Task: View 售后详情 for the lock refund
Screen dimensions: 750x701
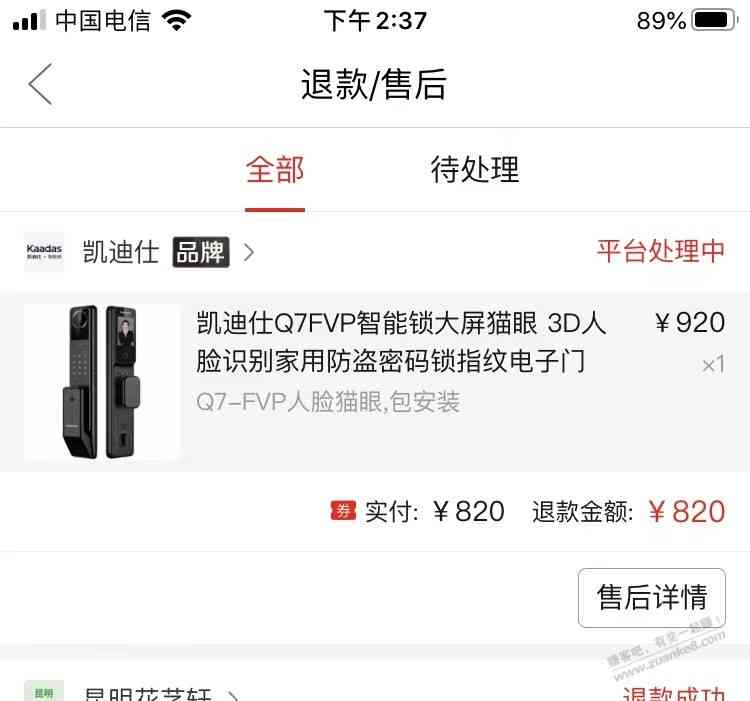Action: pyautogui.click(x=652, y=597)
